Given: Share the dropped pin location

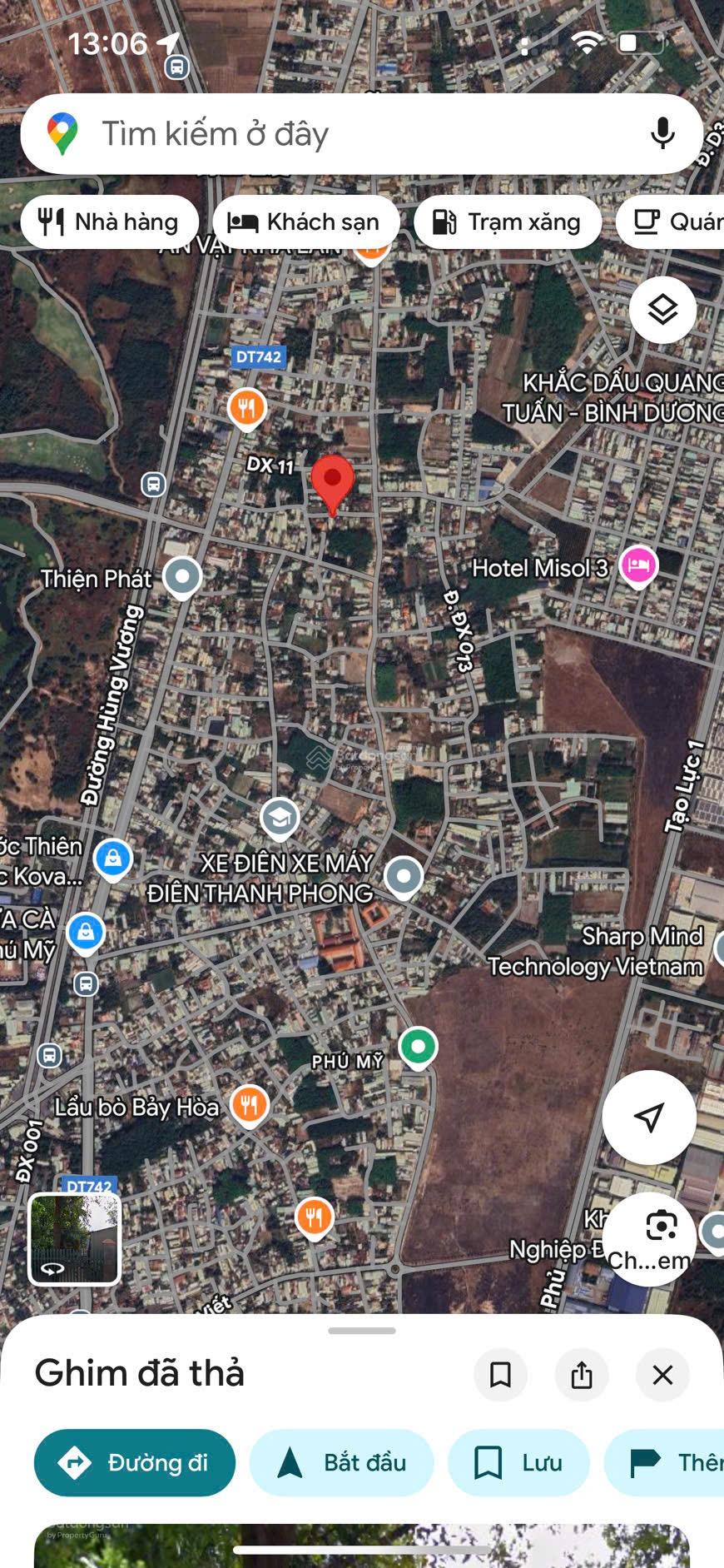Looking at the screenshot, I should 582,1375.
